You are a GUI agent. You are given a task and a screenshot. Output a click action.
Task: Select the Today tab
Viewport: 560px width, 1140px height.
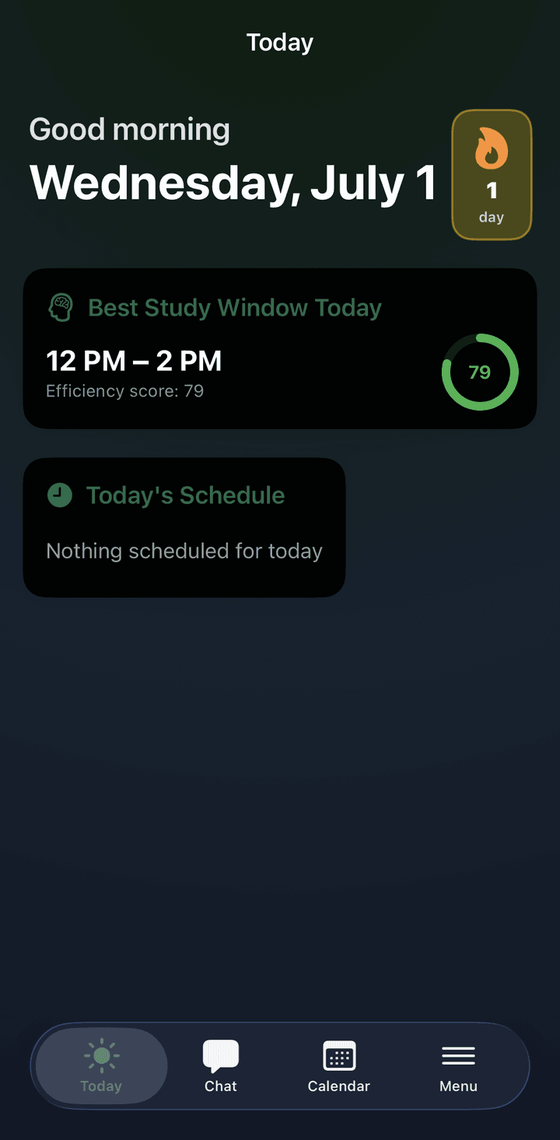point(101,1066)
